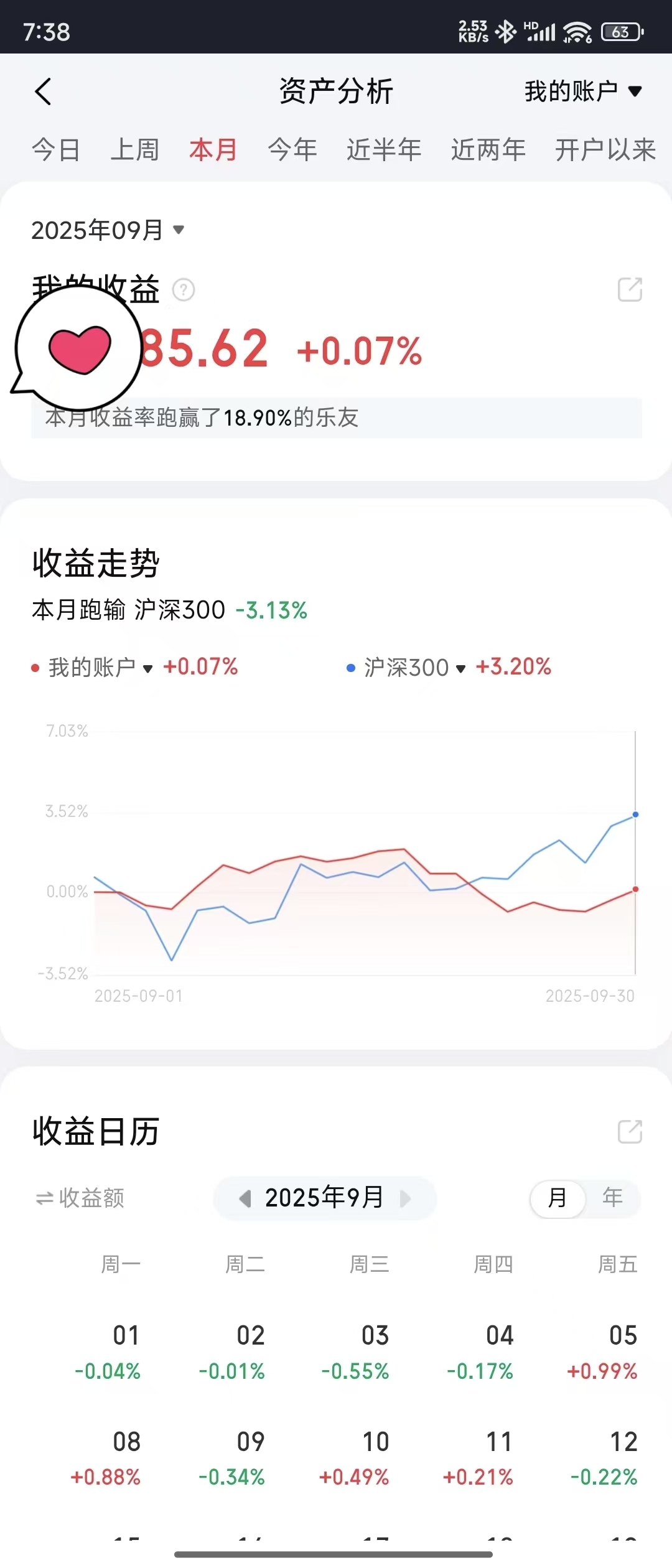Switch to the 近半年 tab
Screen dimensions: 672x1568
(x=384, y=150)
